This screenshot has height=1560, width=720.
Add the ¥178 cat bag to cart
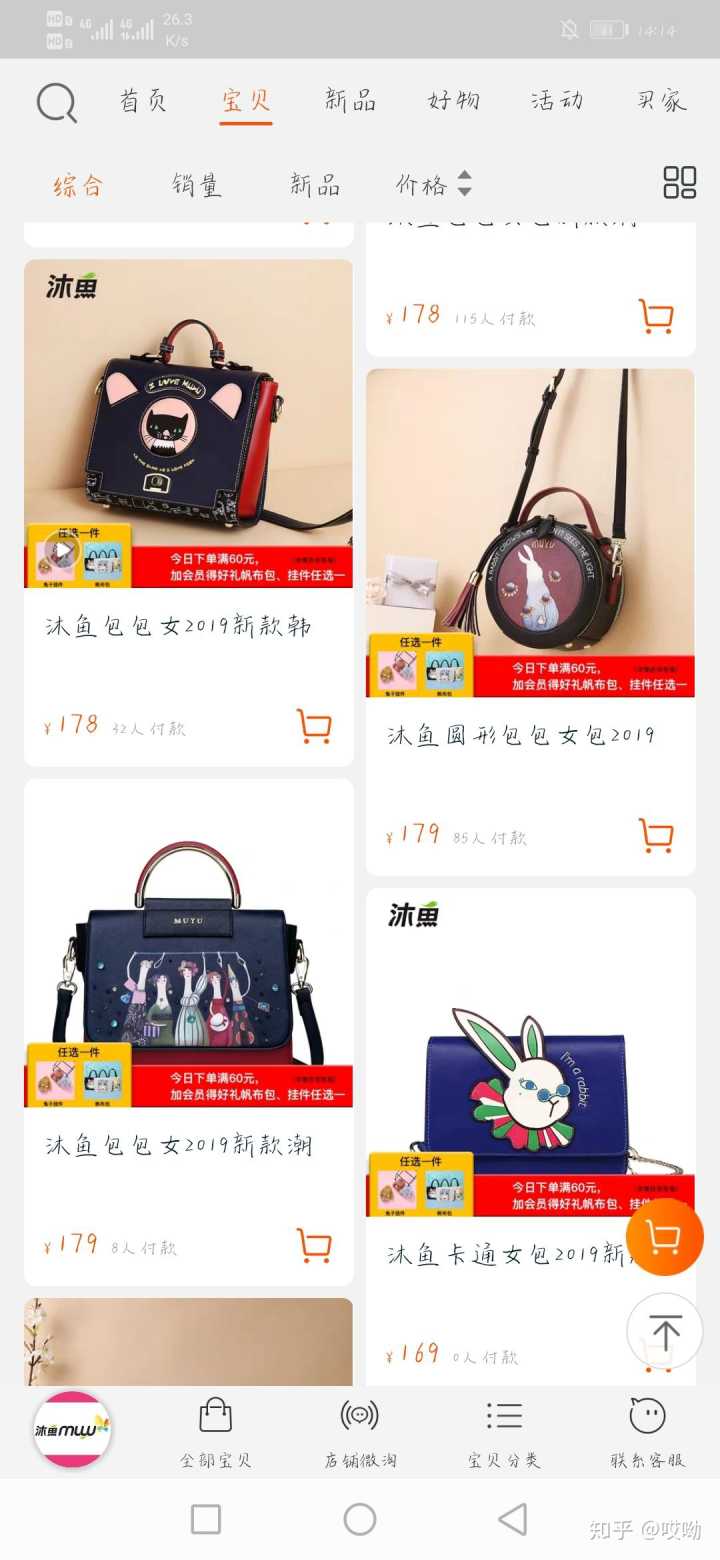click(x=314, y=725)
